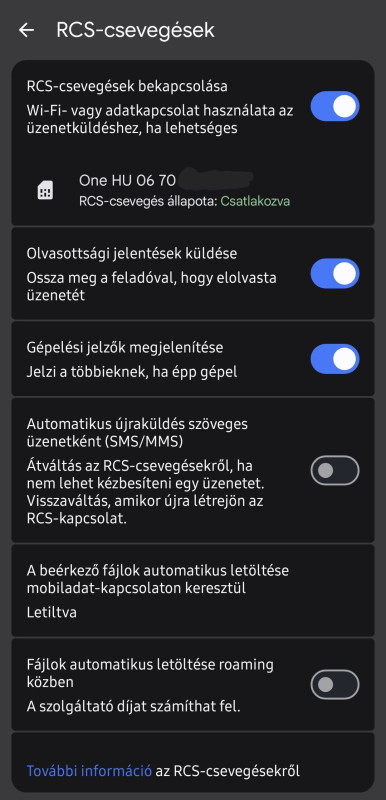Open the One HU SIM entry
This screenshot has height=800, width=386.
pyautogui.click(x=193, y=190)
